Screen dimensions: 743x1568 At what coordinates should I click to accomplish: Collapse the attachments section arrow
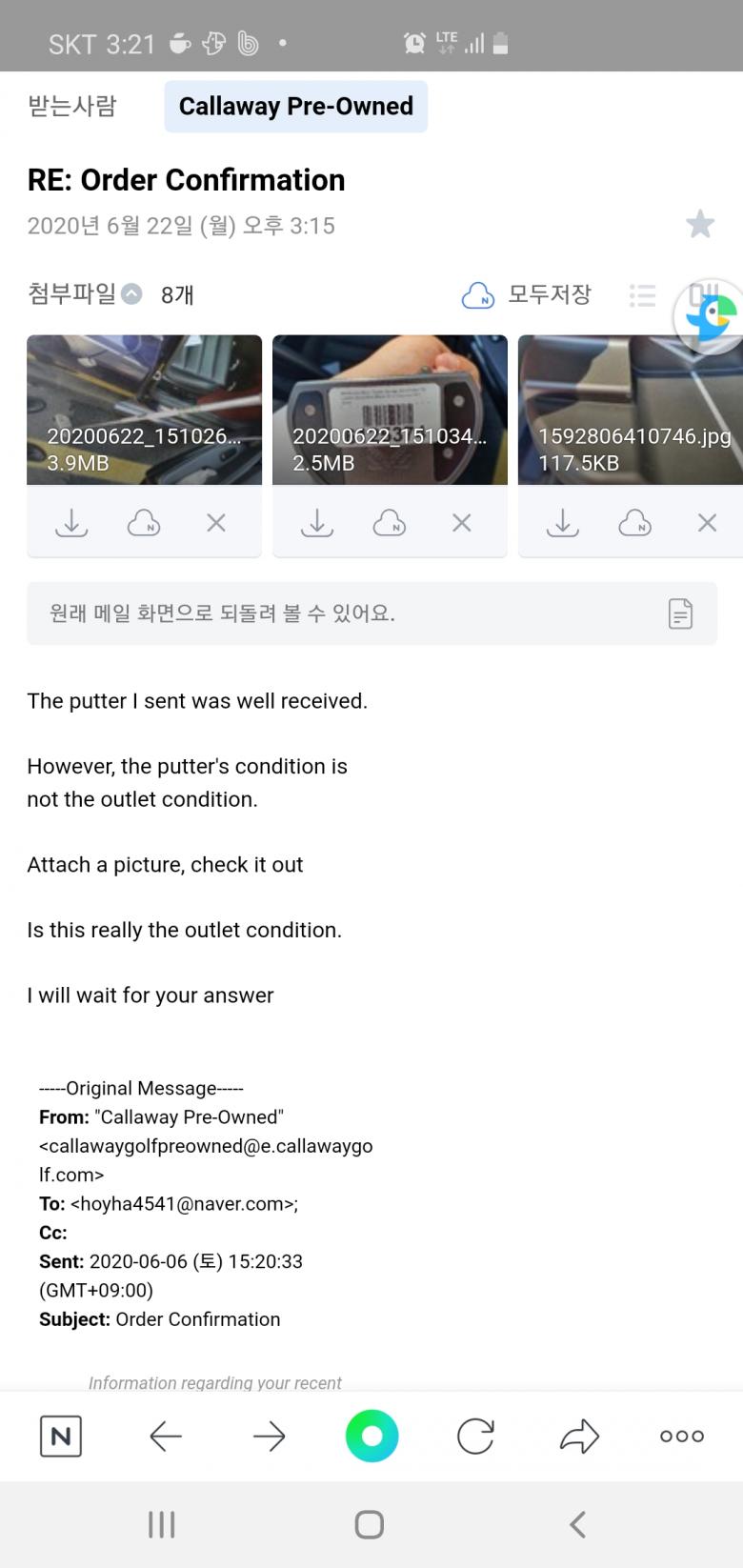tap(132, 293)
